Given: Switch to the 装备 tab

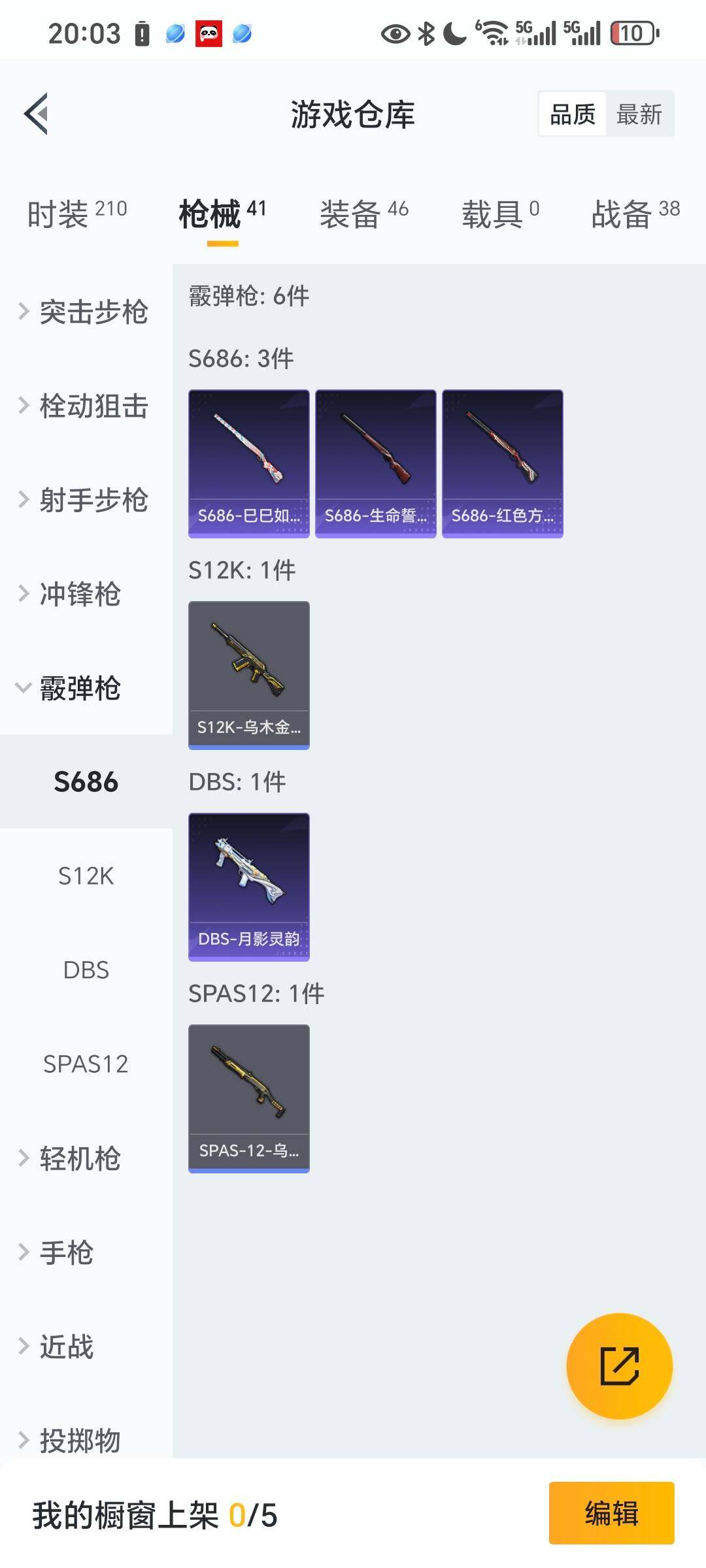Looking at the screenshot, I should 363,214.
